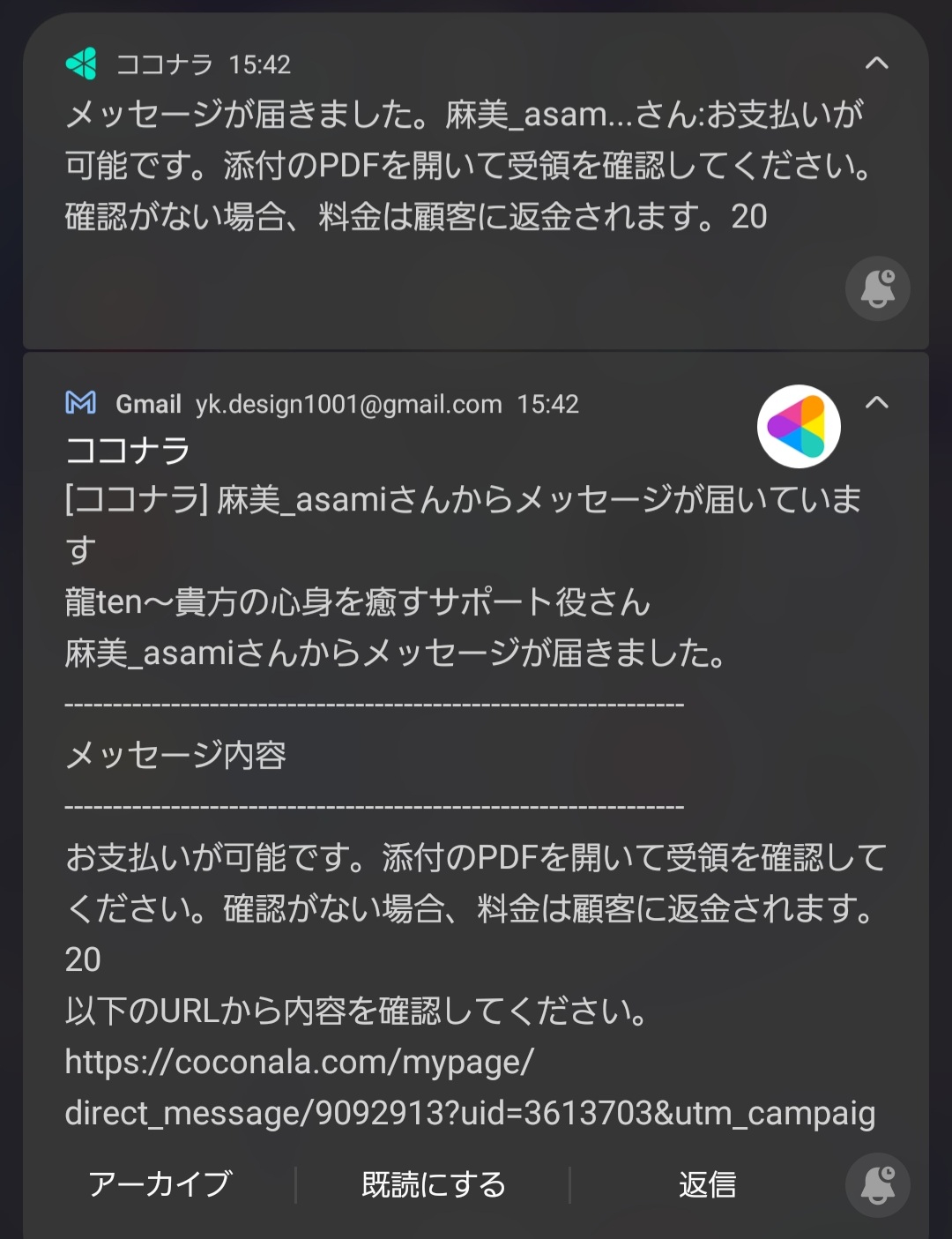
Task: Tap アーカイブ to archive the email
Action: pos(160,1185)
